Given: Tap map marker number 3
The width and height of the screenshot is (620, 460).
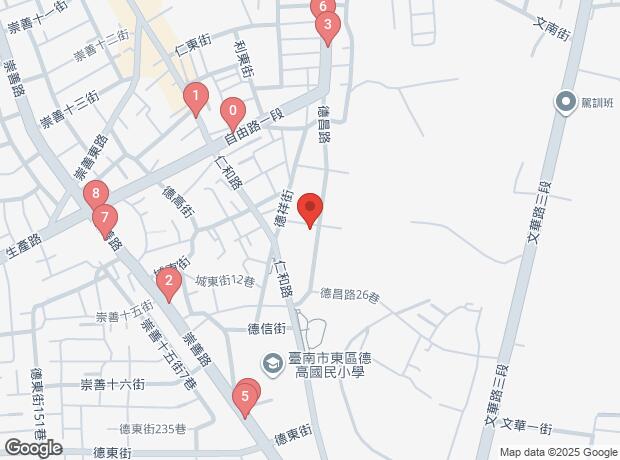Looking at the screenshot, I should [327, 28].
